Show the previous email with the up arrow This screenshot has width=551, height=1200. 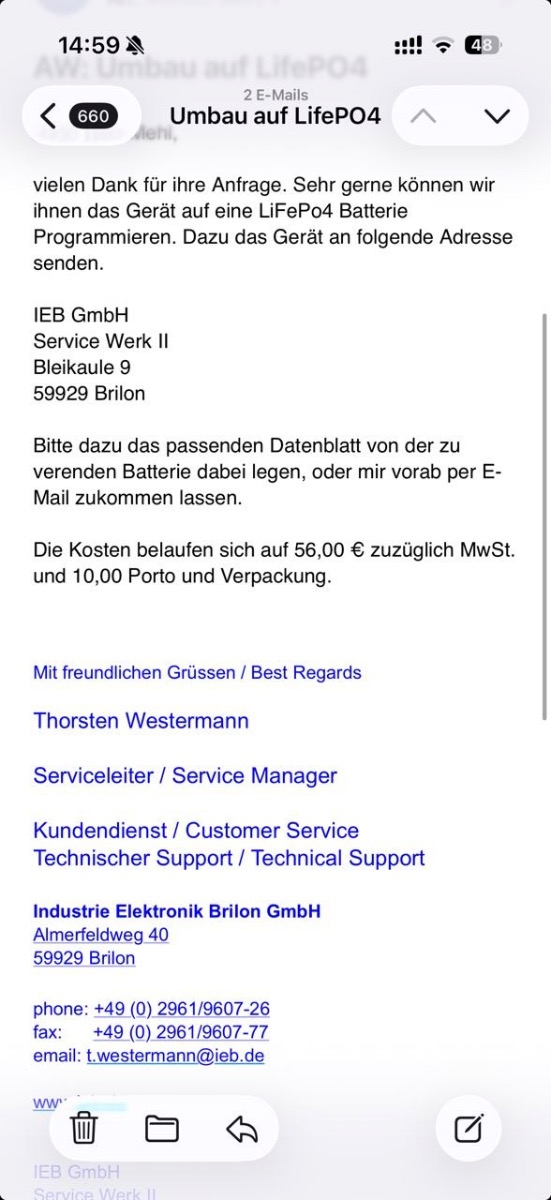[x=423, y=116]
